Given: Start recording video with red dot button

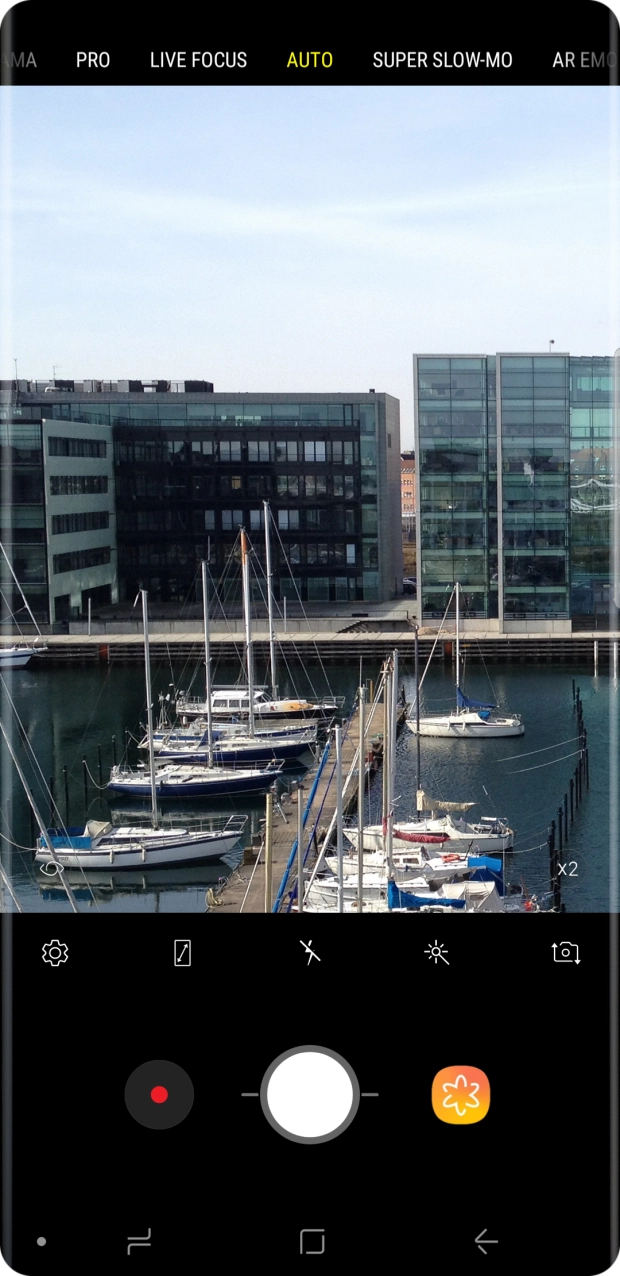Looking at the screenshot, I should click(159, 1095).
